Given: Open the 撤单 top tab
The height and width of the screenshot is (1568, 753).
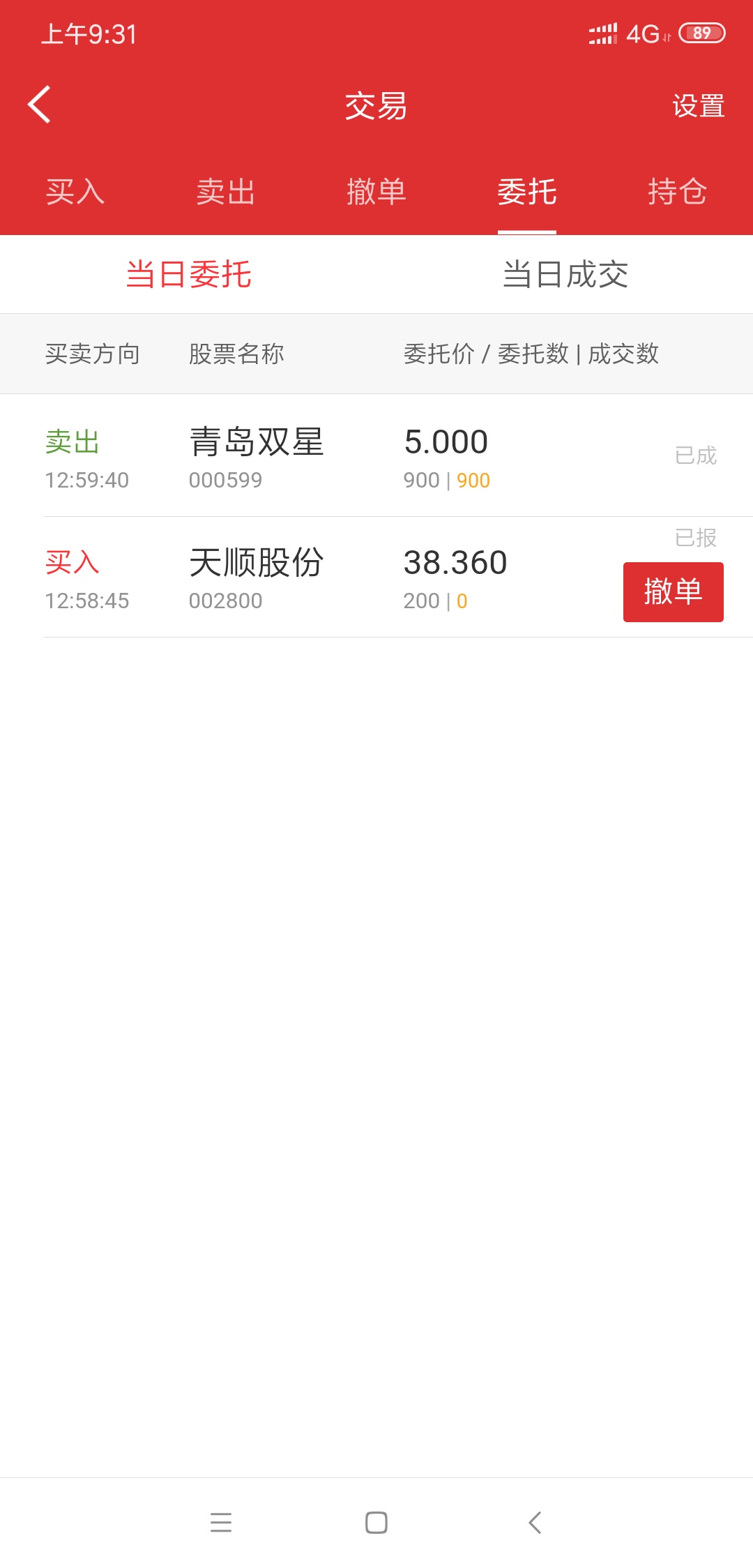Looking at the screenshot, I should (x=376, y=192).
